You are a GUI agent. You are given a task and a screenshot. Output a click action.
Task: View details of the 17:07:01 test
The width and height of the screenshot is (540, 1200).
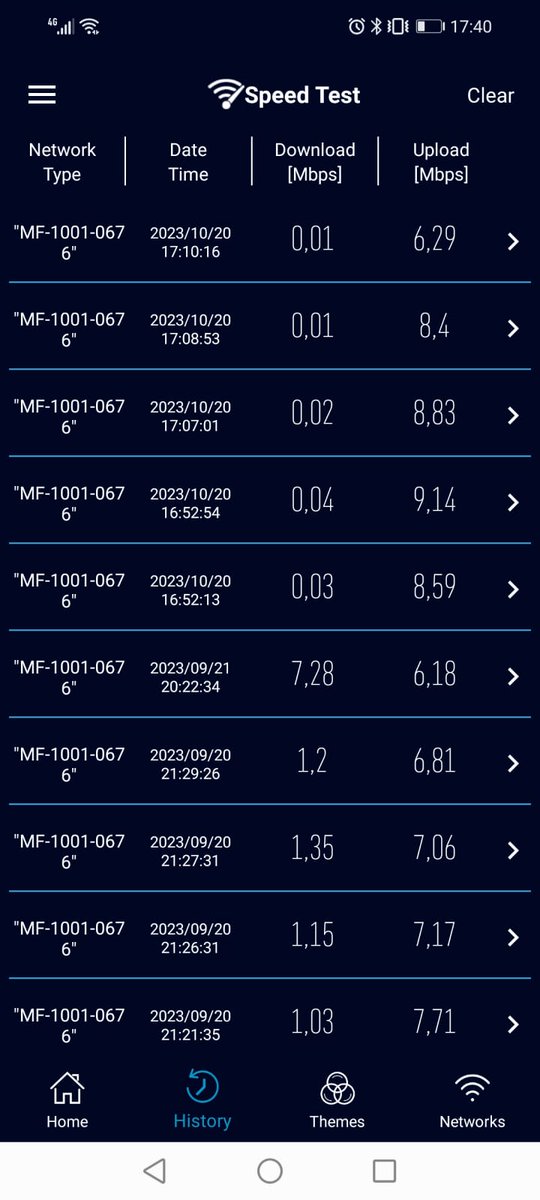click(270, 414)
